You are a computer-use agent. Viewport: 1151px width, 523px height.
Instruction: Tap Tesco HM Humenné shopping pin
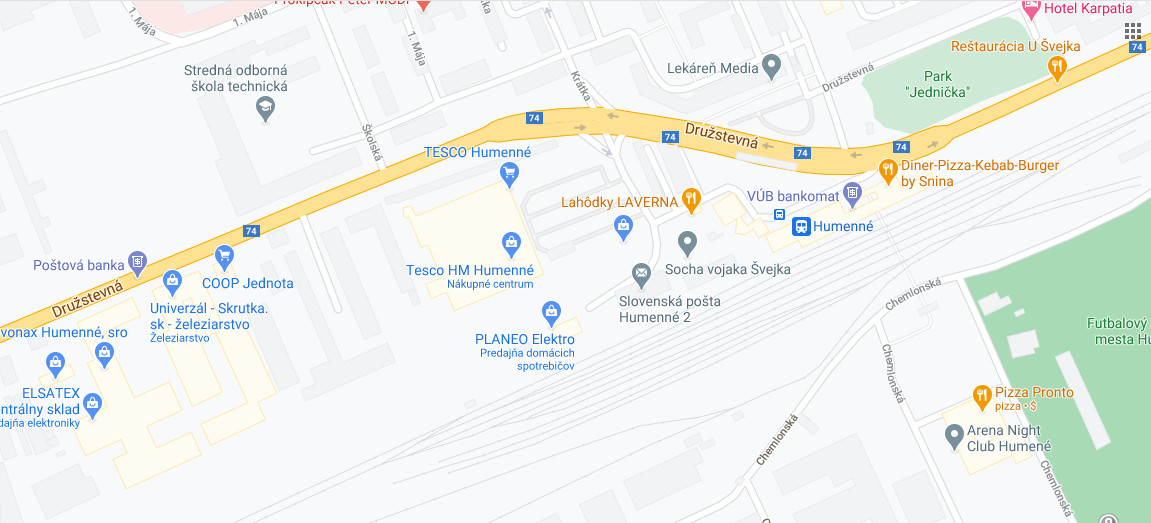[x=510, y=243]
